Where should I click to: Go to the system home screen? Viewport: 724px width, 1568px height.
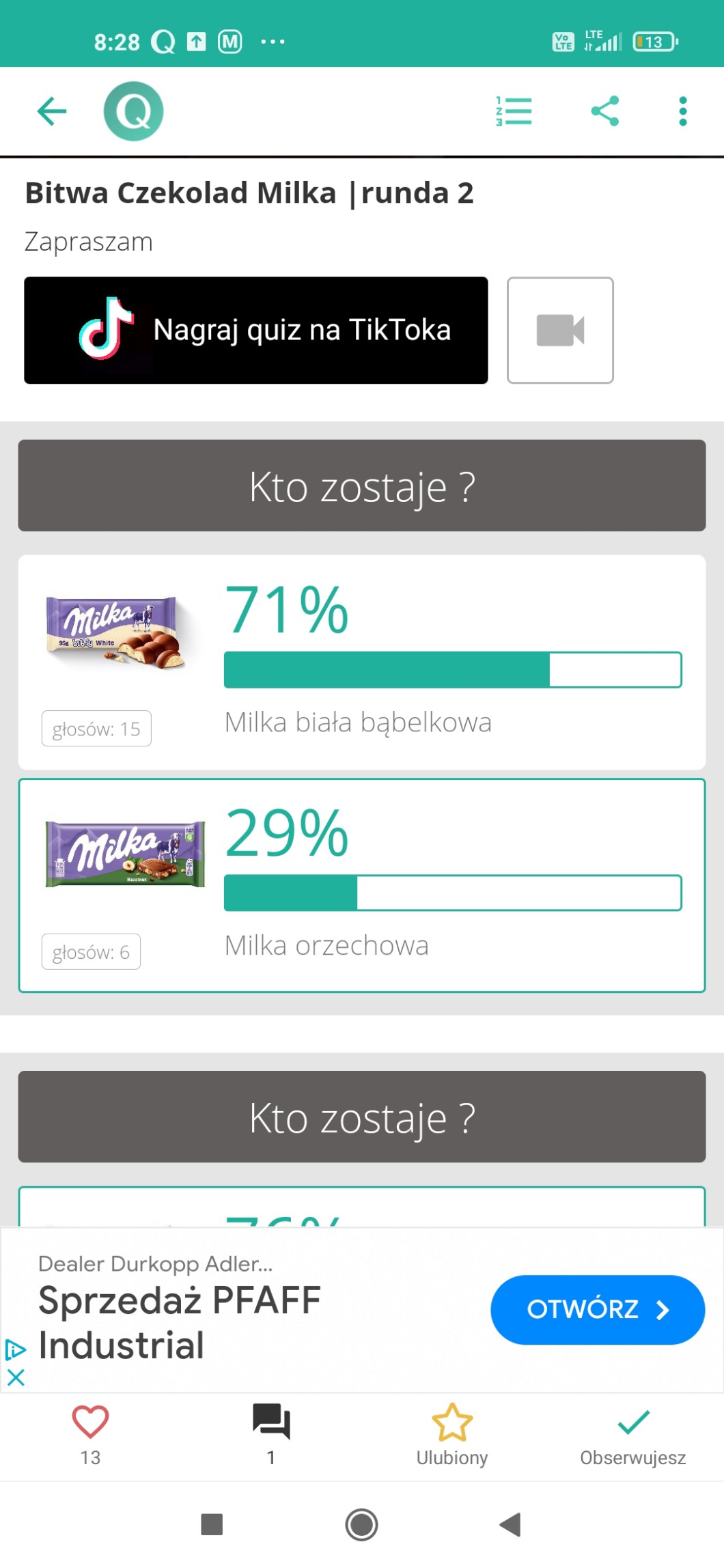click(361, 1524)
